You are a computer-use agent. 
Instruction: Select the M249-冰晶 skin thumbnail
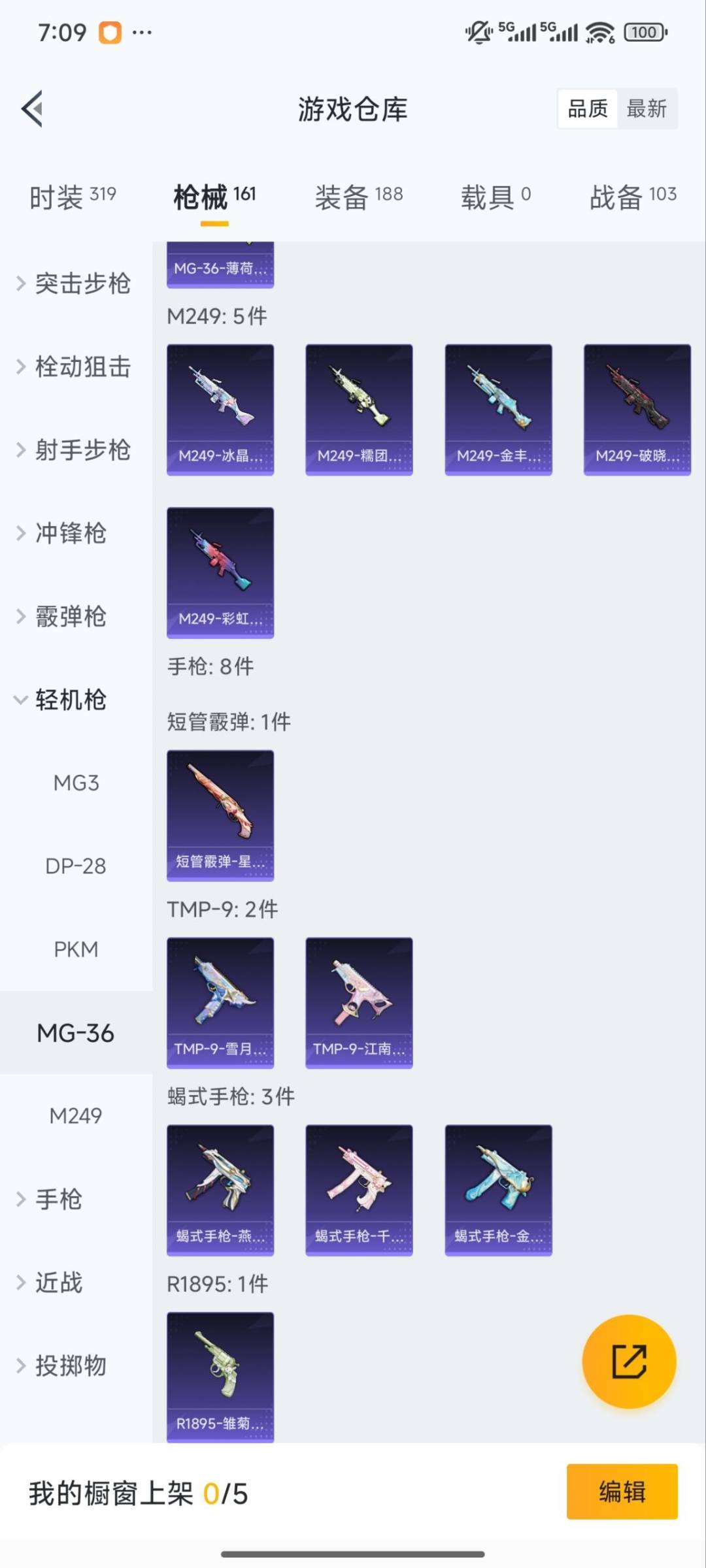point(220,408)
